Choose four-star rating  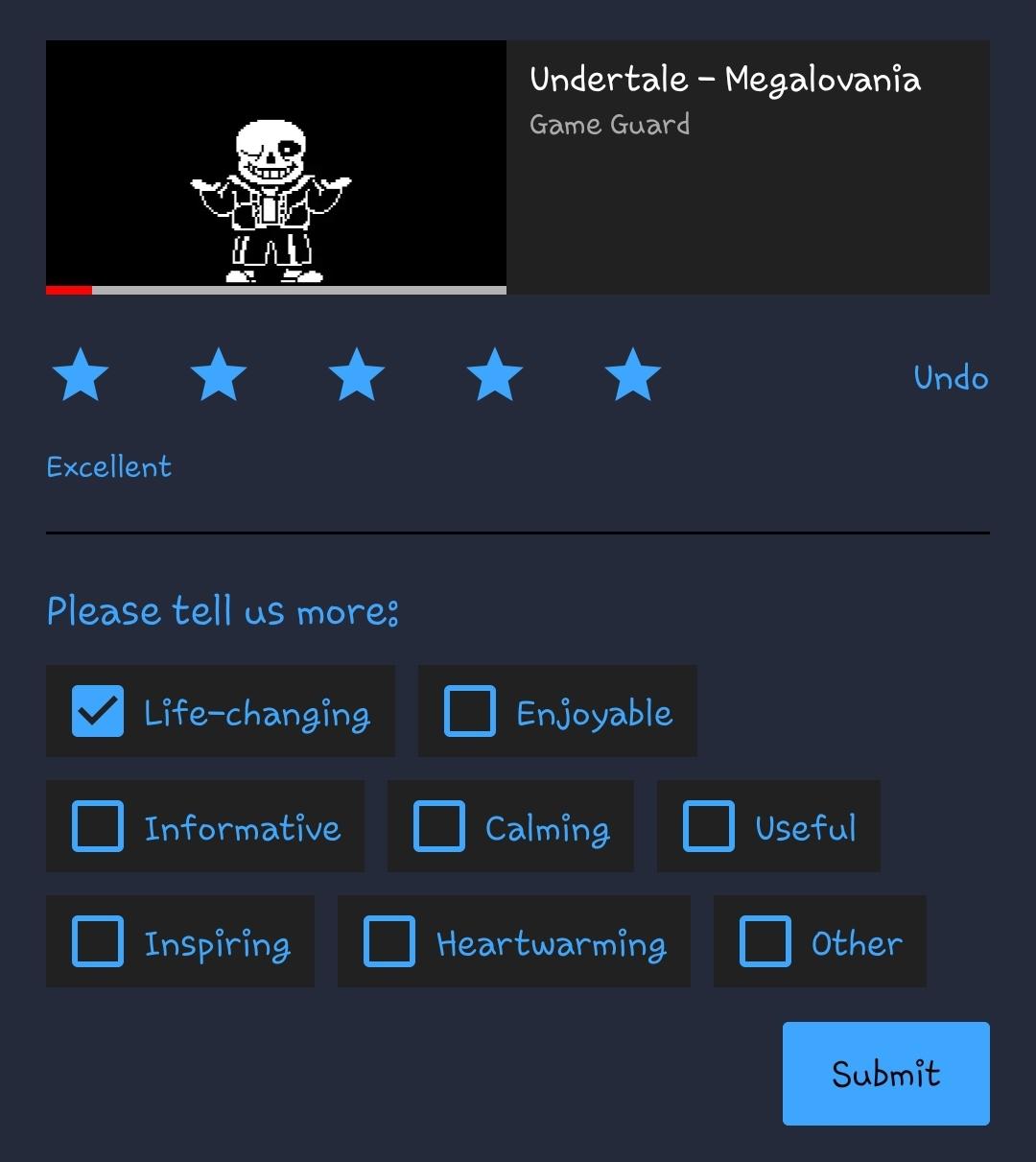click(x=495, y=375)
